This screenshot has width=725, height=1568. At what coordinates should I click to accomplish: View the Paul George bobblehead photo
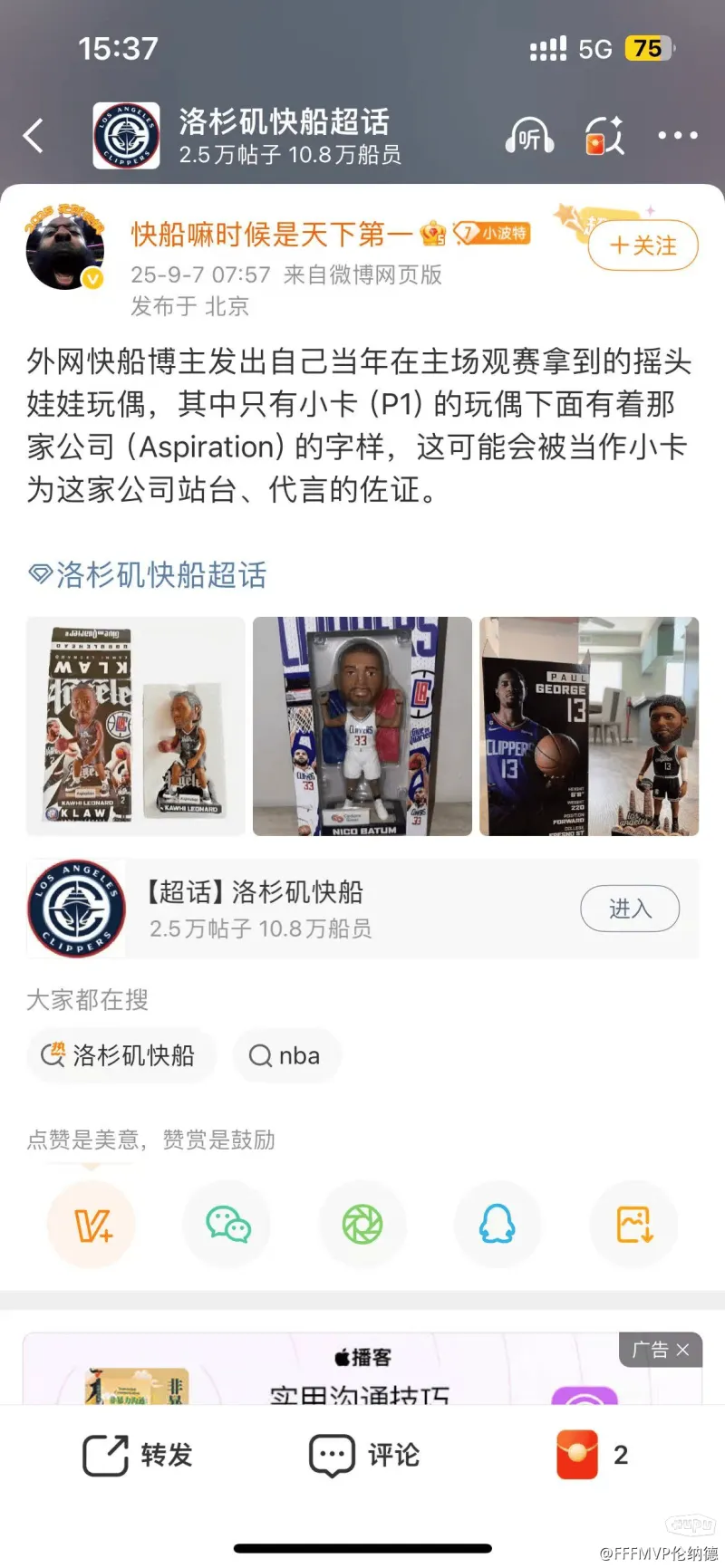[x=589, y=726]
